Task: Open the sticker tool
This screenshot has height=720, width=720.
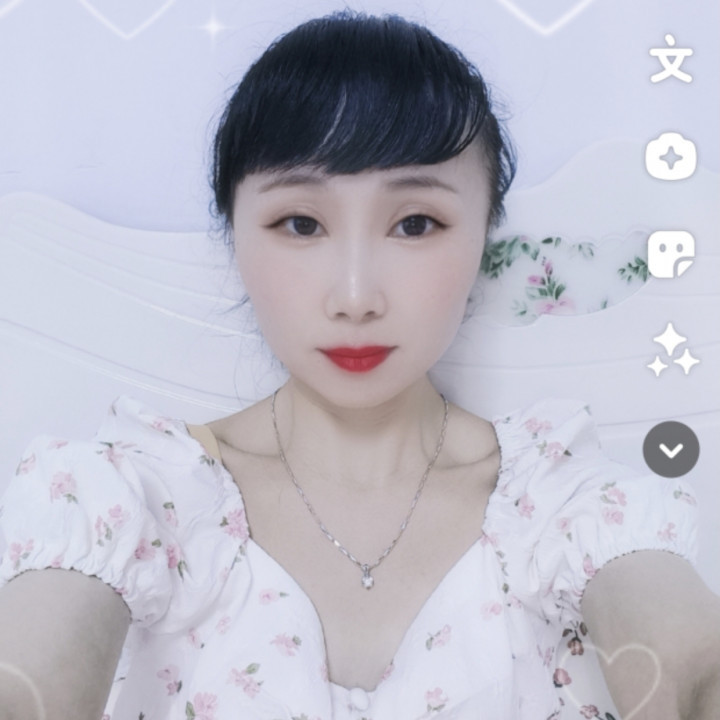Action: point(671,254)
